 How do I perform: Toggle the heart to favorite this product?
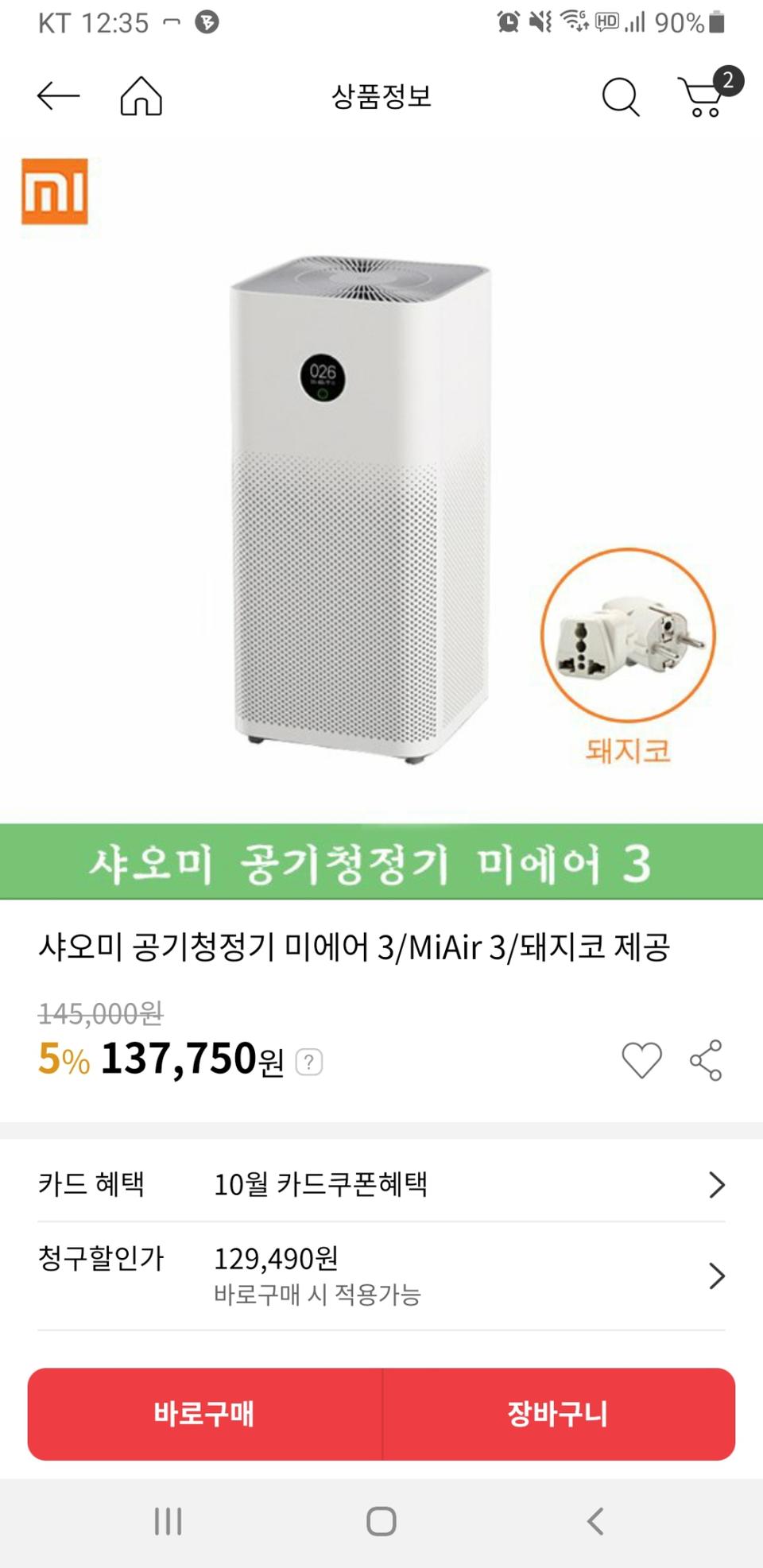[641, 1059]
